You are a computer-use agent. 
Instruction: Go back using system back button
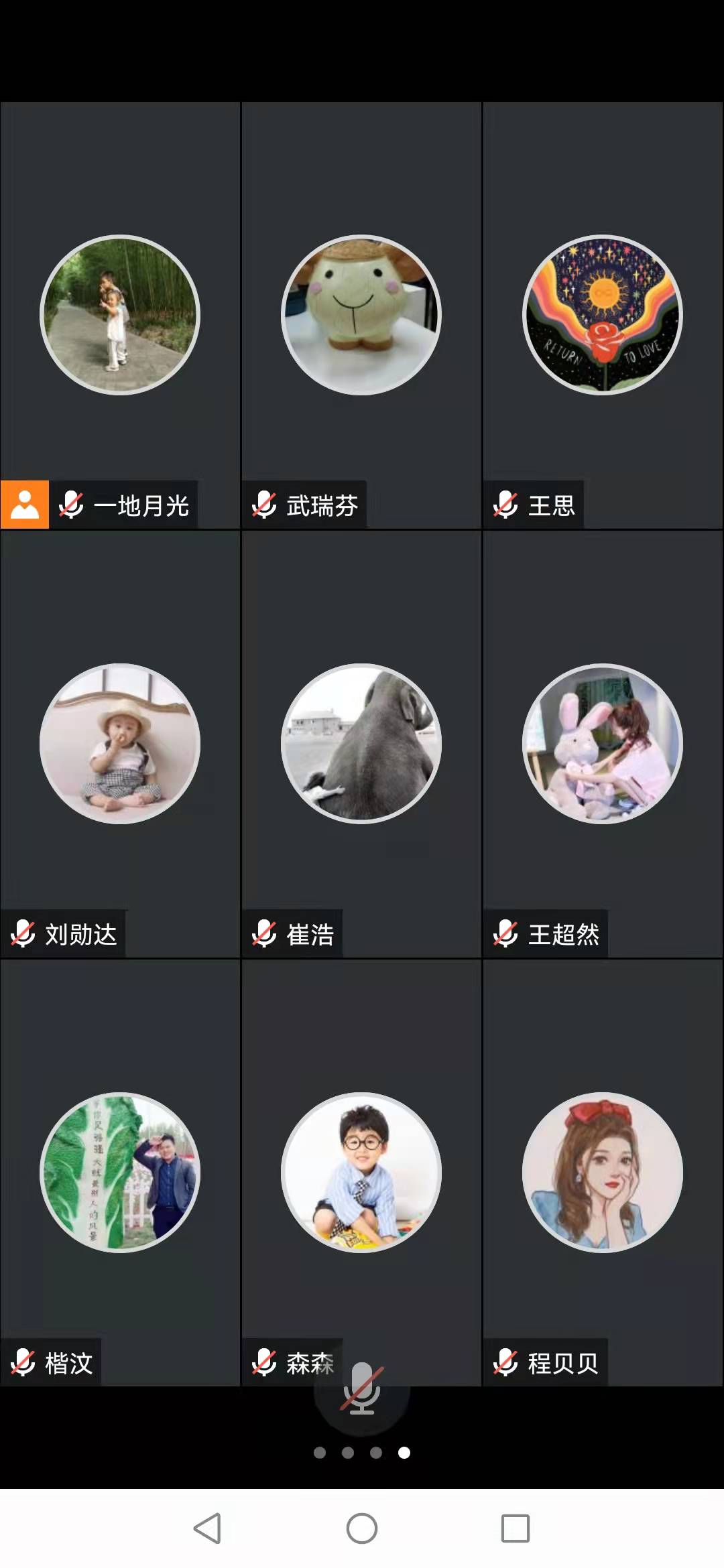click(207, 1528)
